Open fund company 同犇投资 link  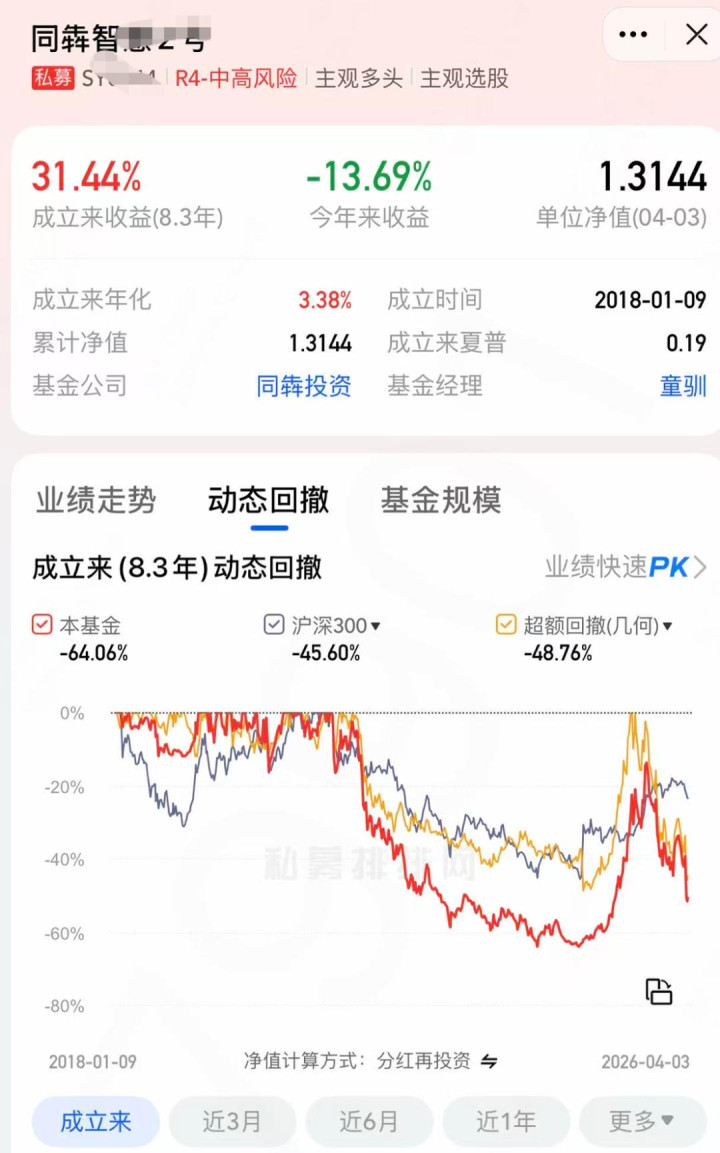point(304,386)
